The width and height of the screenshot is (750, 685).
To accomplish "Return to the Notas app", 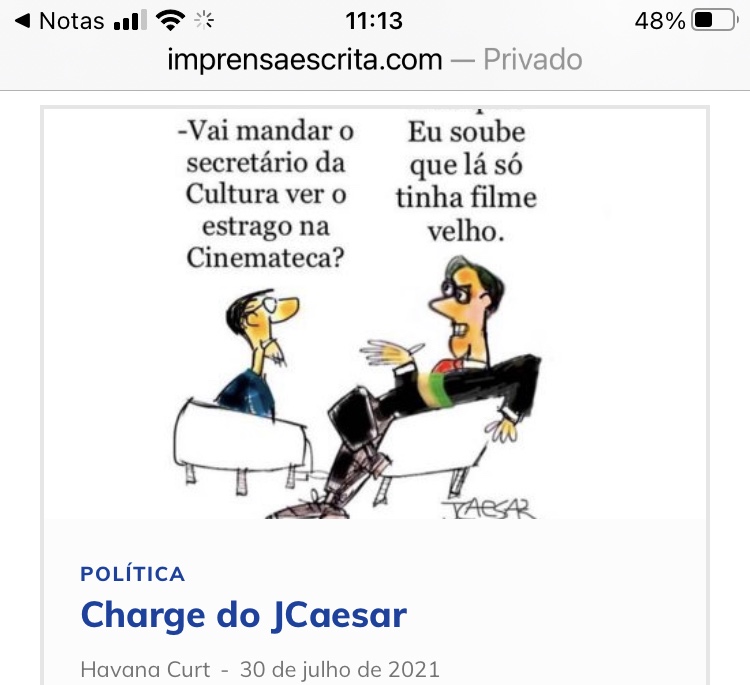I will (60, 21).
